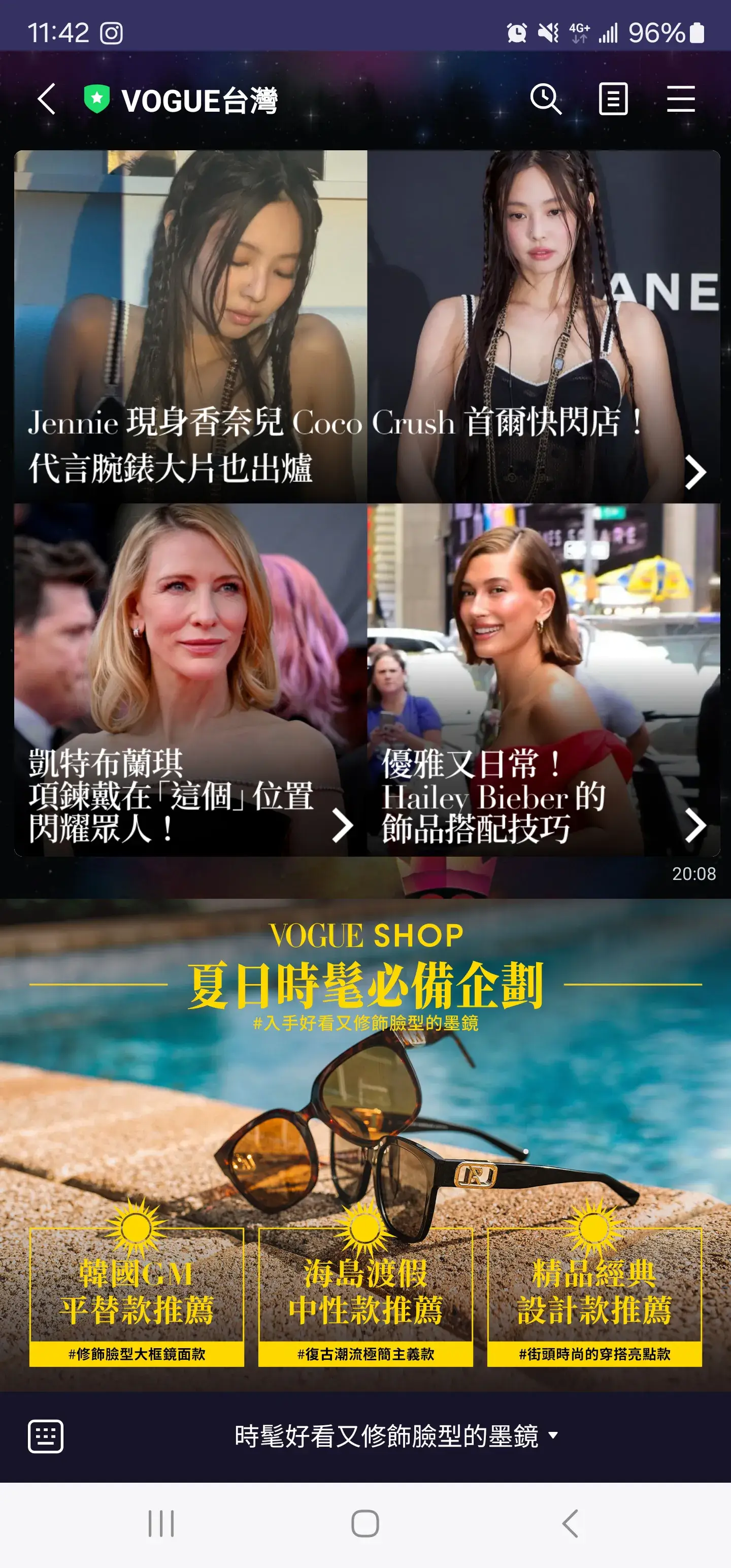Open the 凱特布蘭琪 necklace article
The height and width of the screenshot is (1568, 731).
tap(190, 679)
